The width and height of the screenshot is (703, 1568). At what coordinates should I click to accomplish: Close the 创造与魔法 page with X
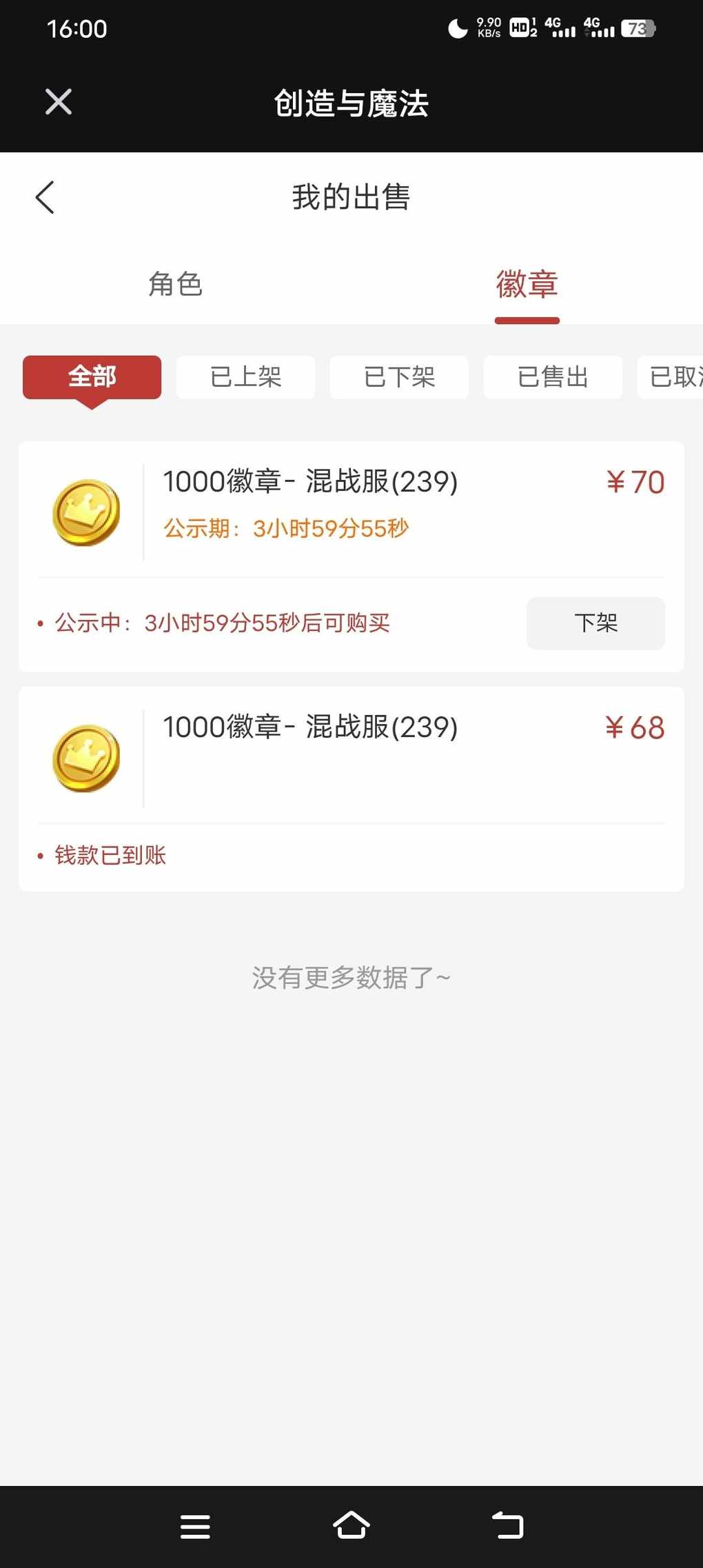59,102
